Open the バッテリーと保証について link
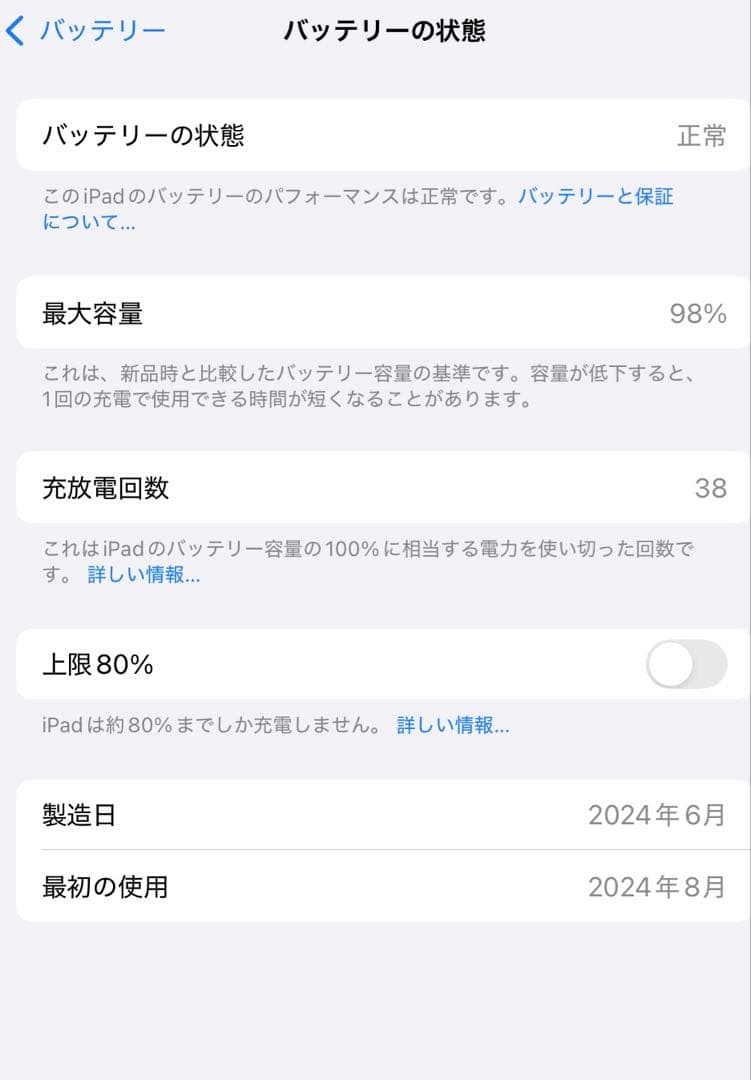751x1080 pixels. 595,198
